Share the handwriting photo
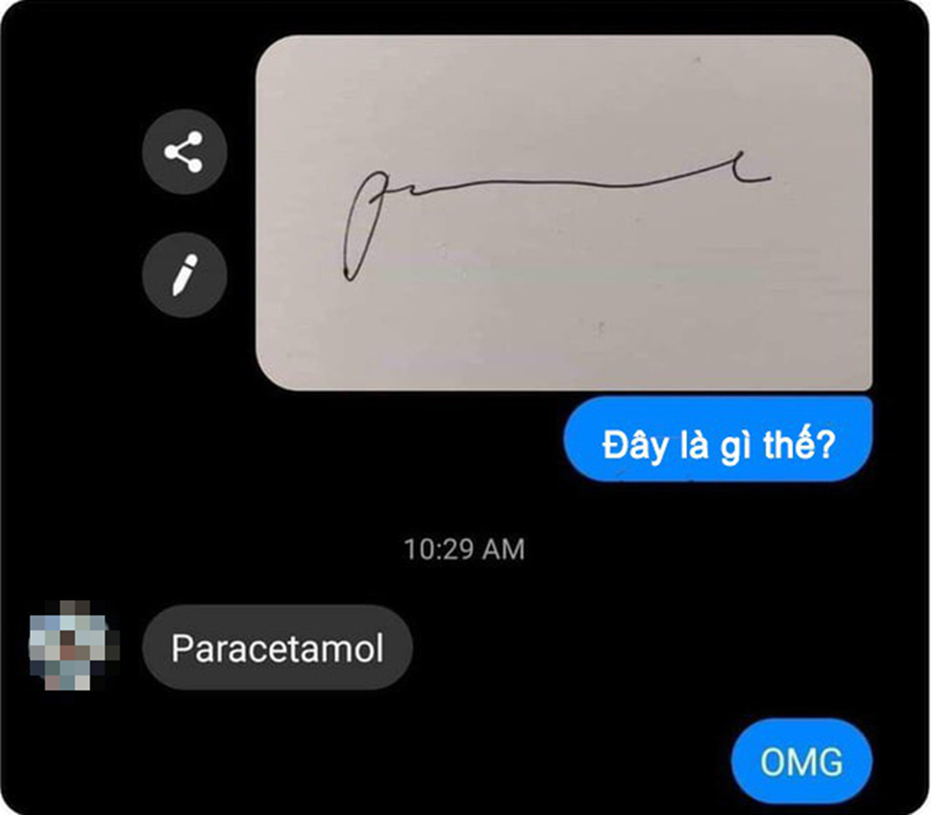 point(185,152)
